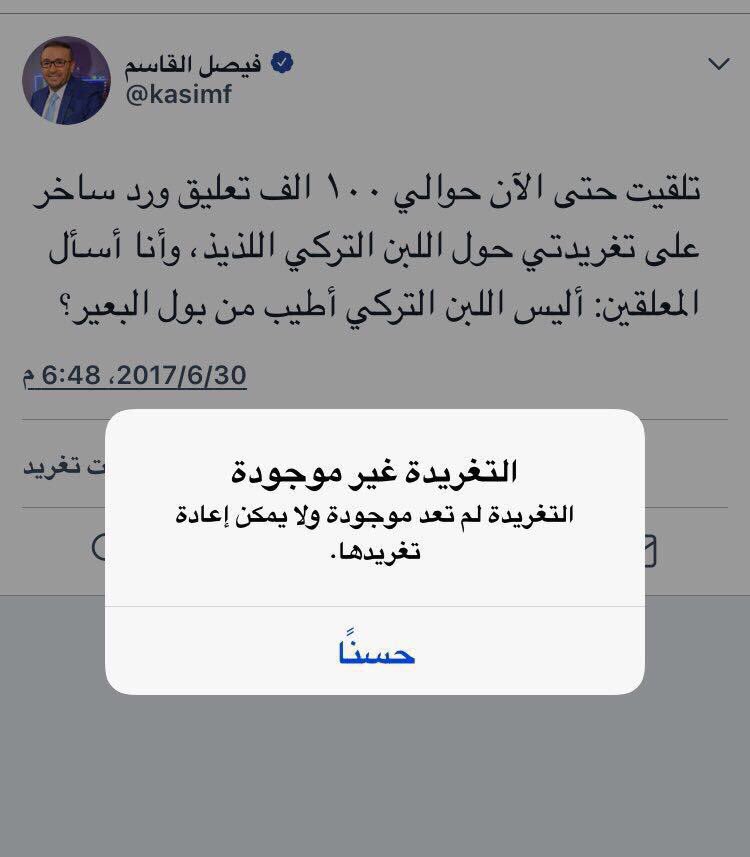Dismiss the dialog with the حسنًا button

pos(375,652)
